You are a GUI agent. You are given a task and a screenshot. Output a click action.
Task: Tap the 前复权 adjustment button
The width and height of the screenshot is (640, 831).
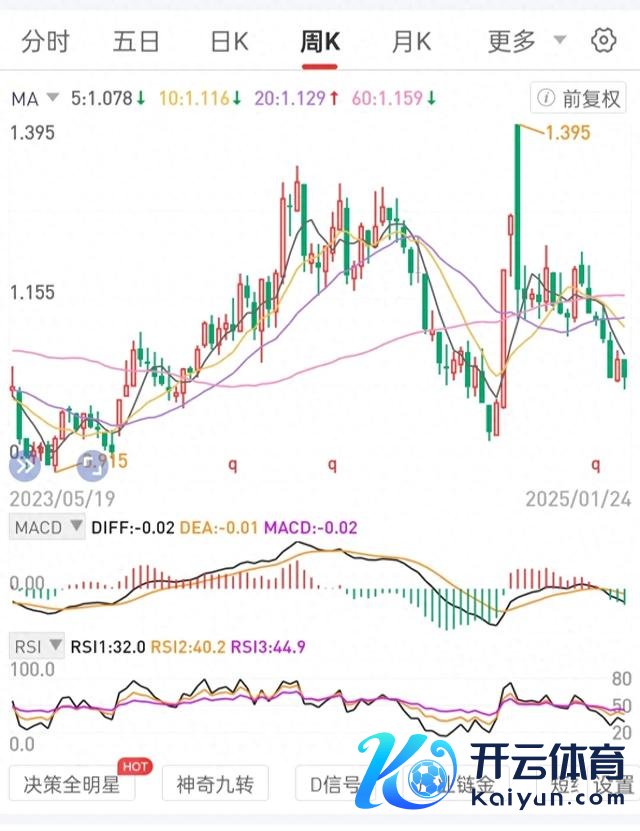[x=579, y=98]
